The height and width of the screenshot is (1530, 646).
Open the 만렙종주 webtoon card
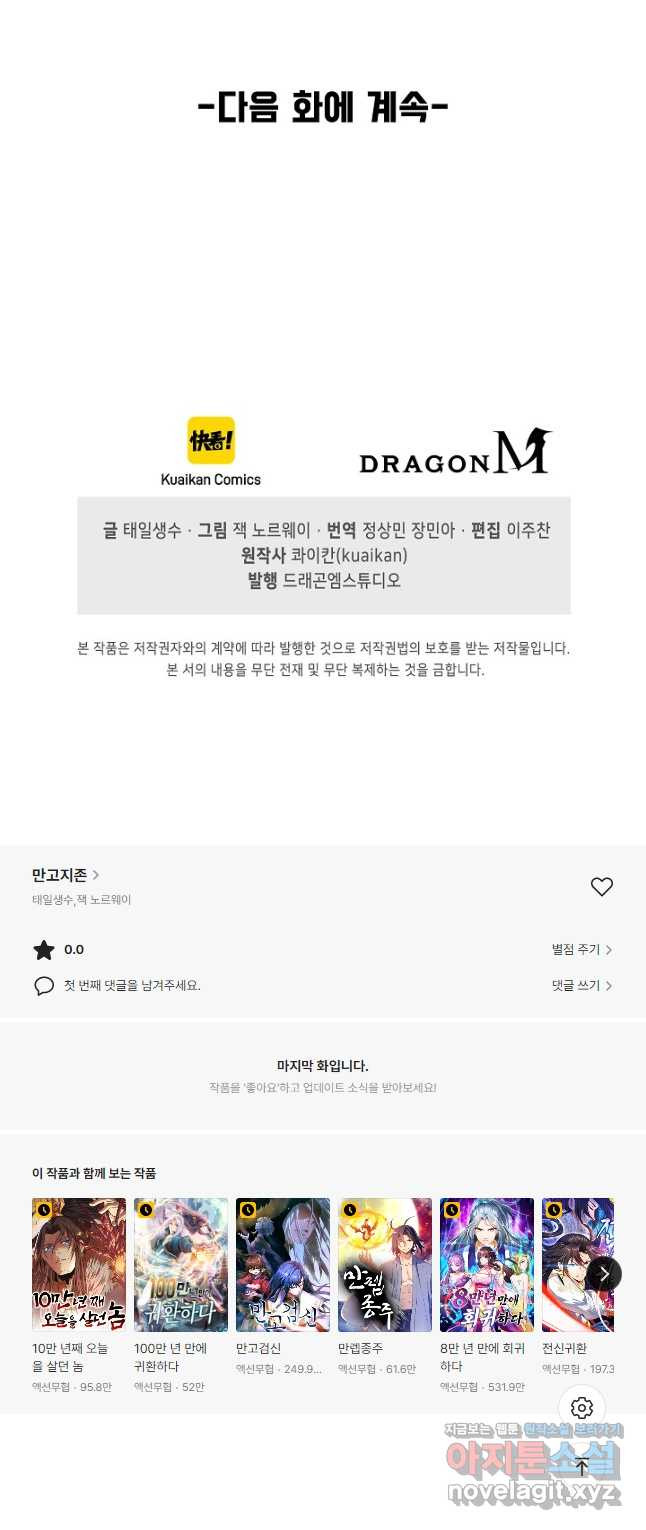385,1265
